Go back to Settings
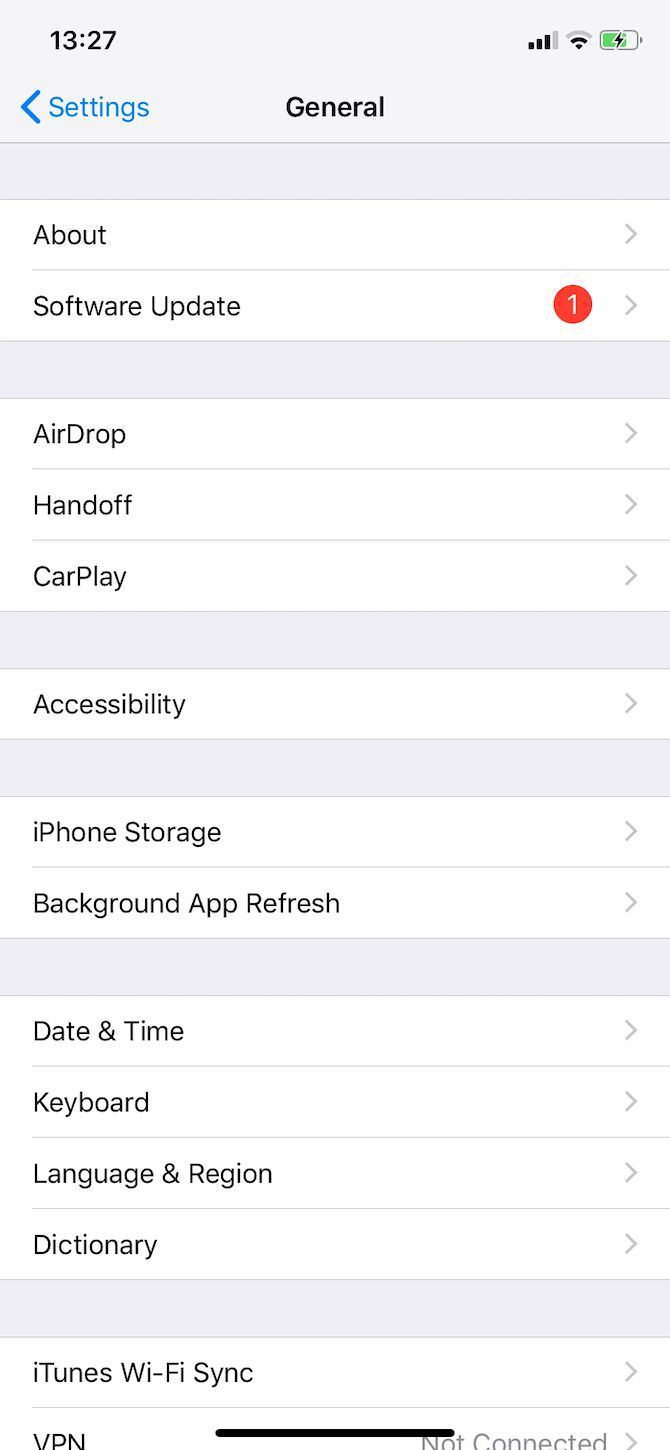The height and width of the screenshot is (1450, 670). coord(85,107)
